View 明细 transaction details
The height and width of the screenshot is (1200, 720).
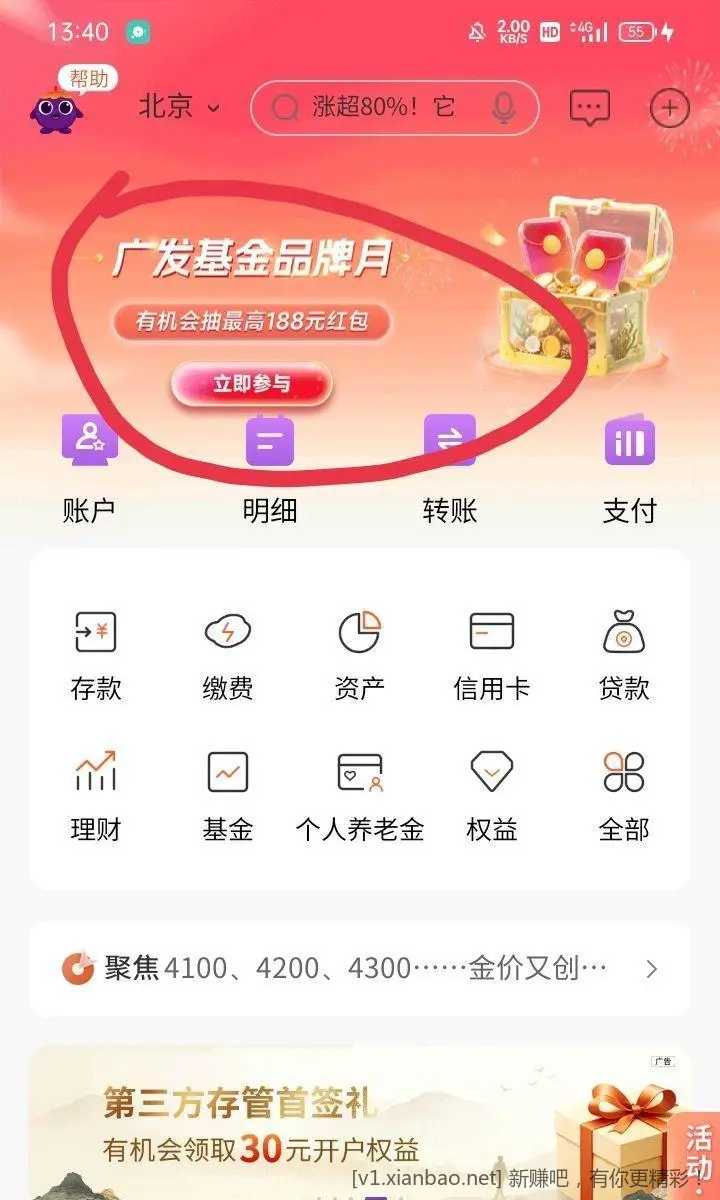(x=270, y=468)
